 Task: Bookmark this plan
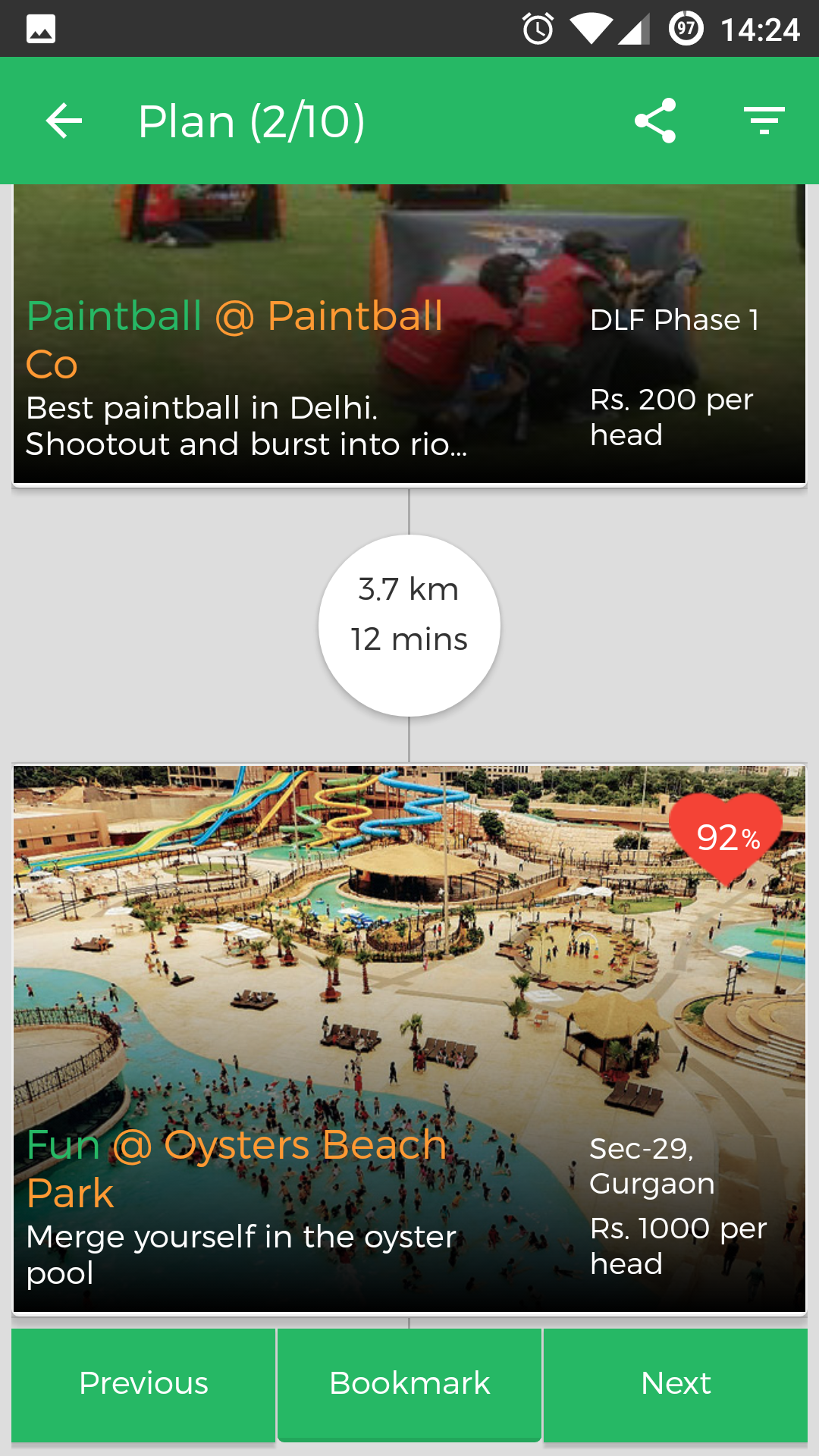[409, 1384]
